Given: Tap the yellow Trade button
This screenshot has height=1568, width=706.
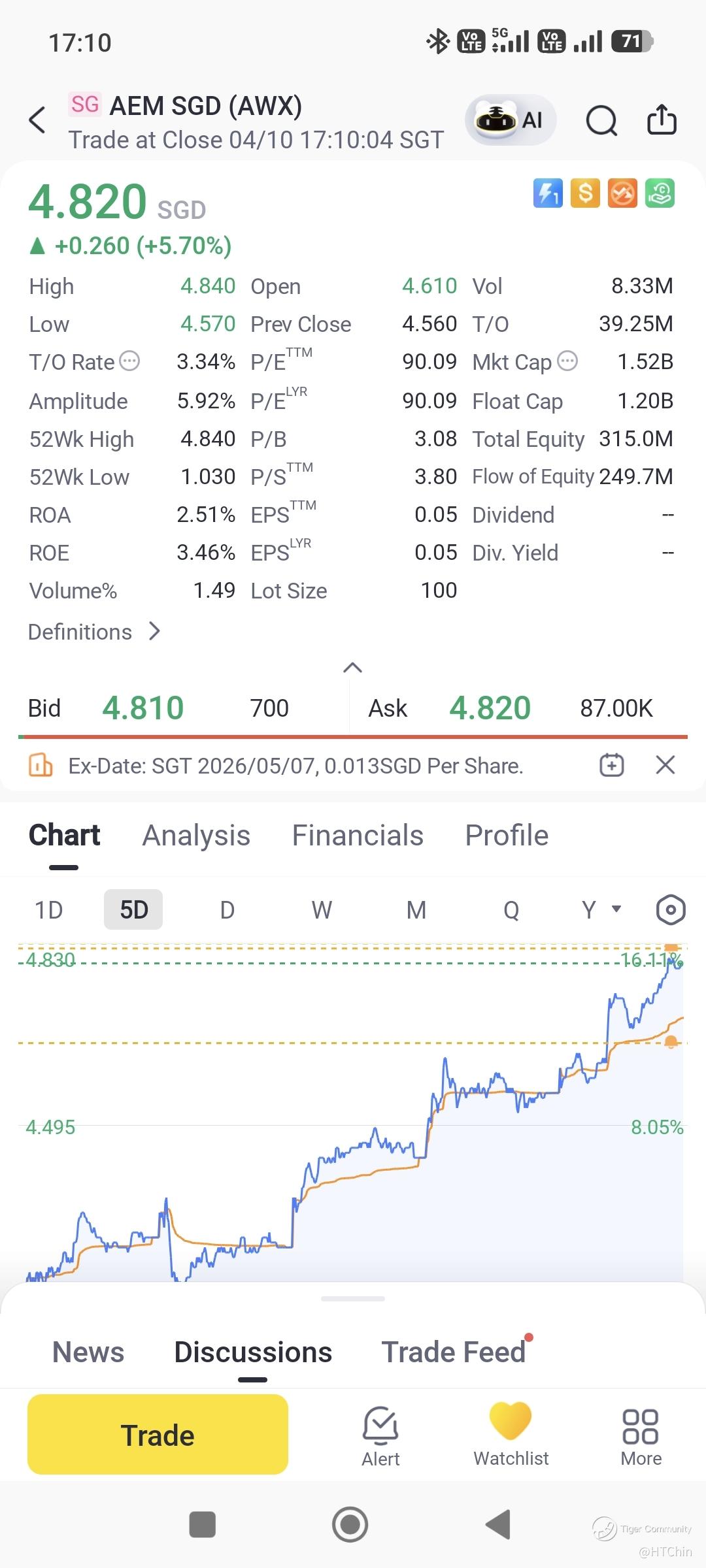Looking at the screenshot, I should point(158,1435).
